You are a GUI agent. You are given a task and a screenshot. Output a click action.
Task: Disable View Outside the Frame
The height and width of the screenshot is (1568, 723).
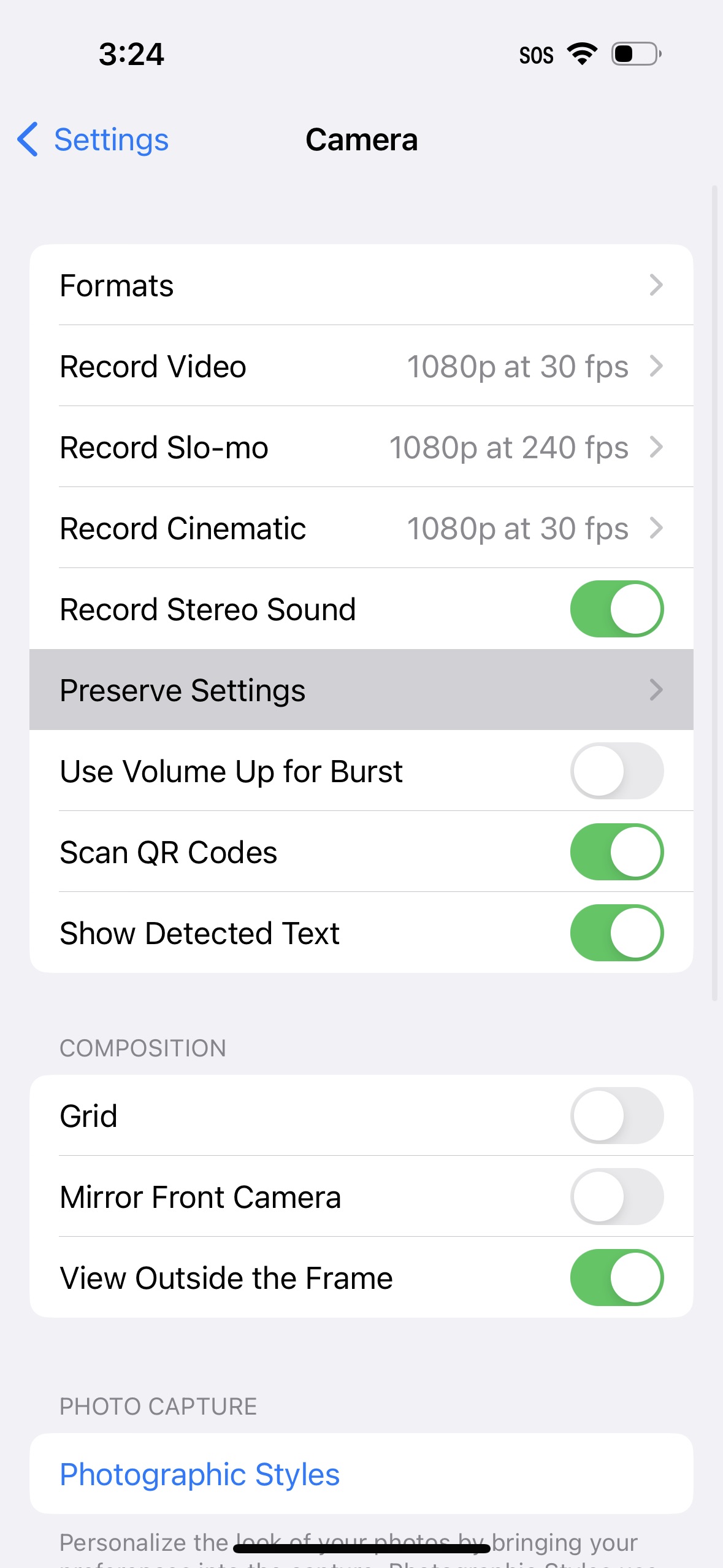tap(616, 1278)
